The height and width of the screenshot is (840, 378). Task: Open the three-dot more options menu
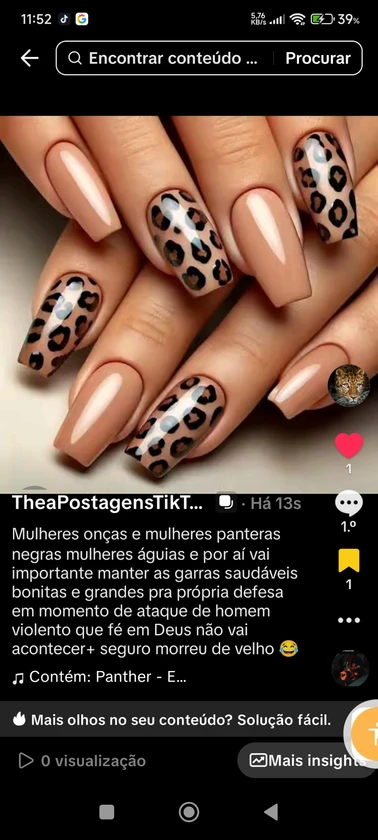coord(349,620)
